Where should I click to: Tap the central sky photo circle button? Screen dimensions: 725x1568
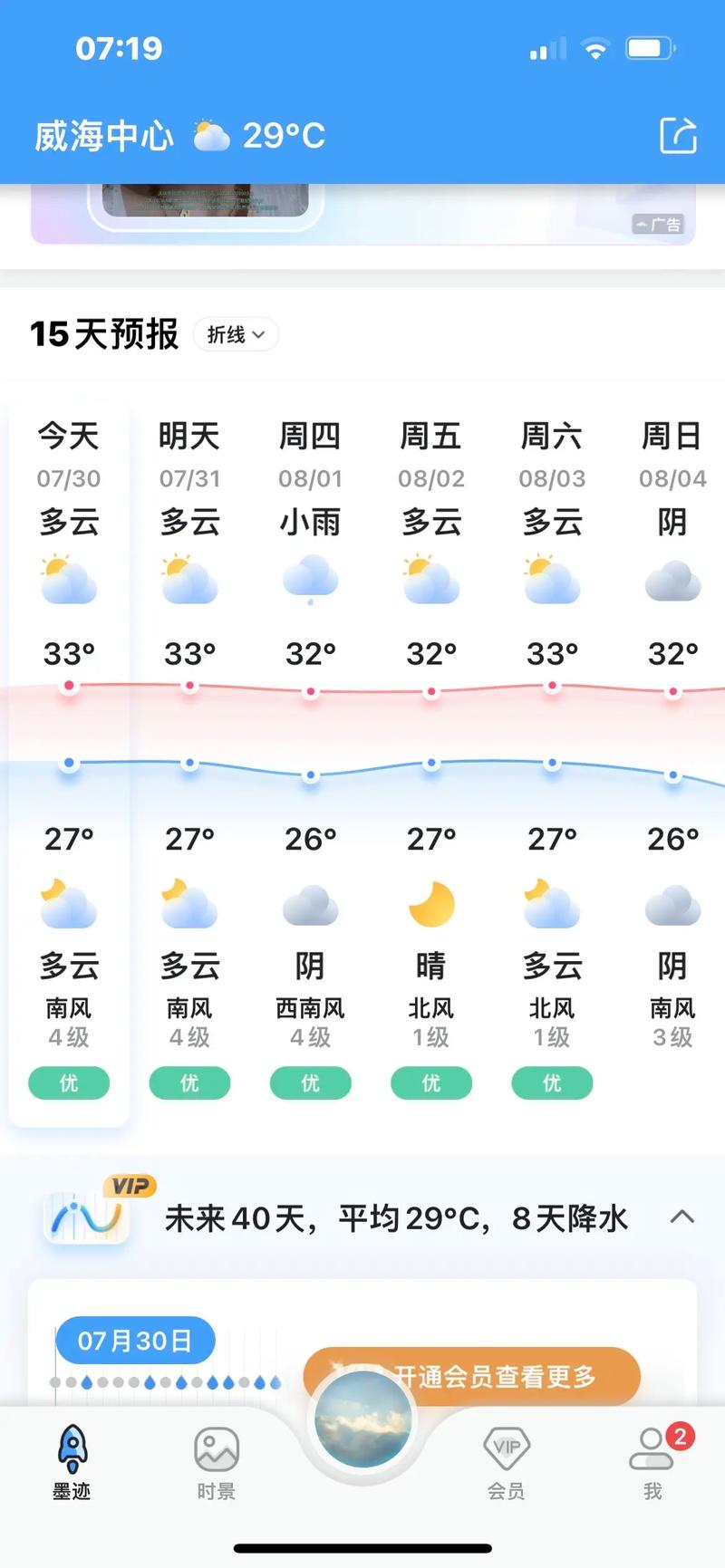(x=362, y=1420)
